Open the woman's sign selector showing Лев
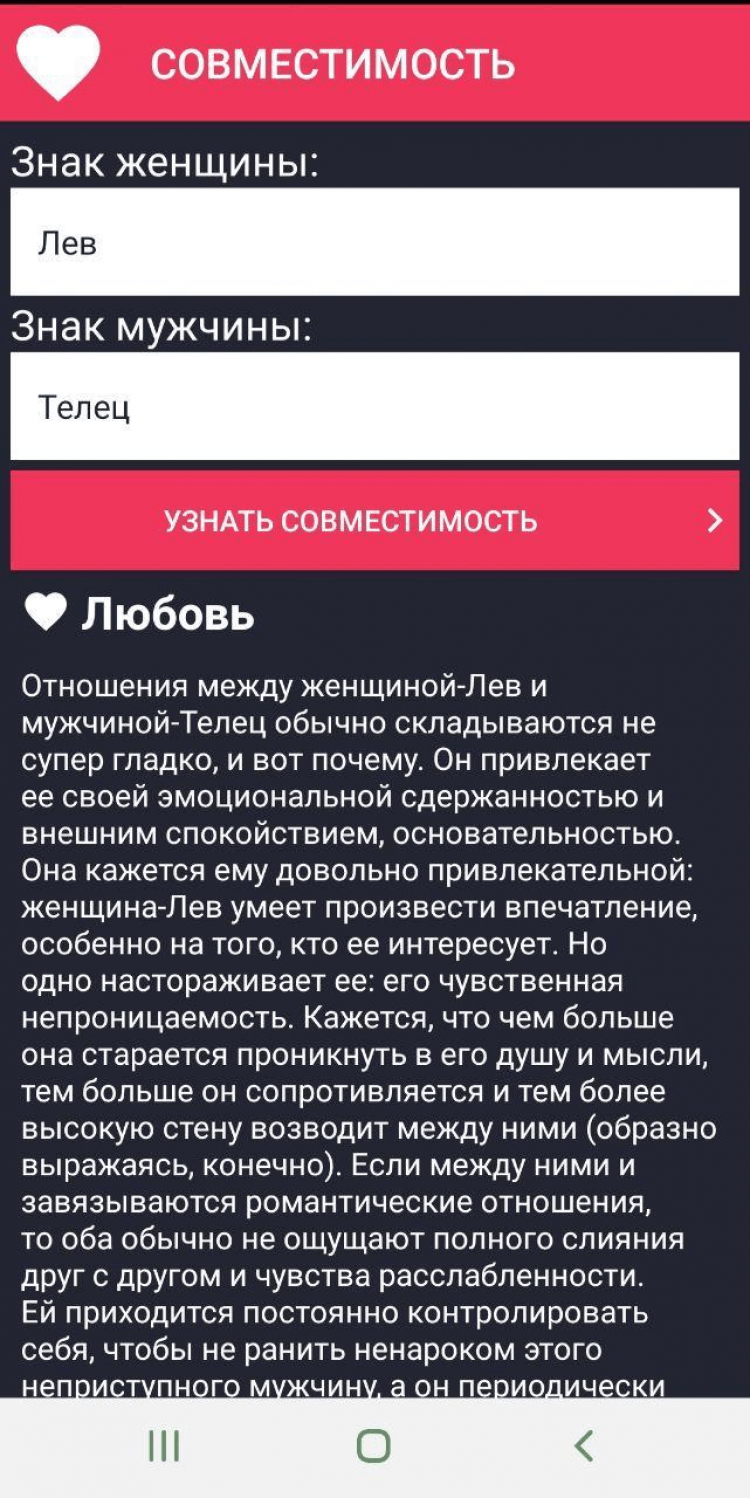 (x=374, y=242)
